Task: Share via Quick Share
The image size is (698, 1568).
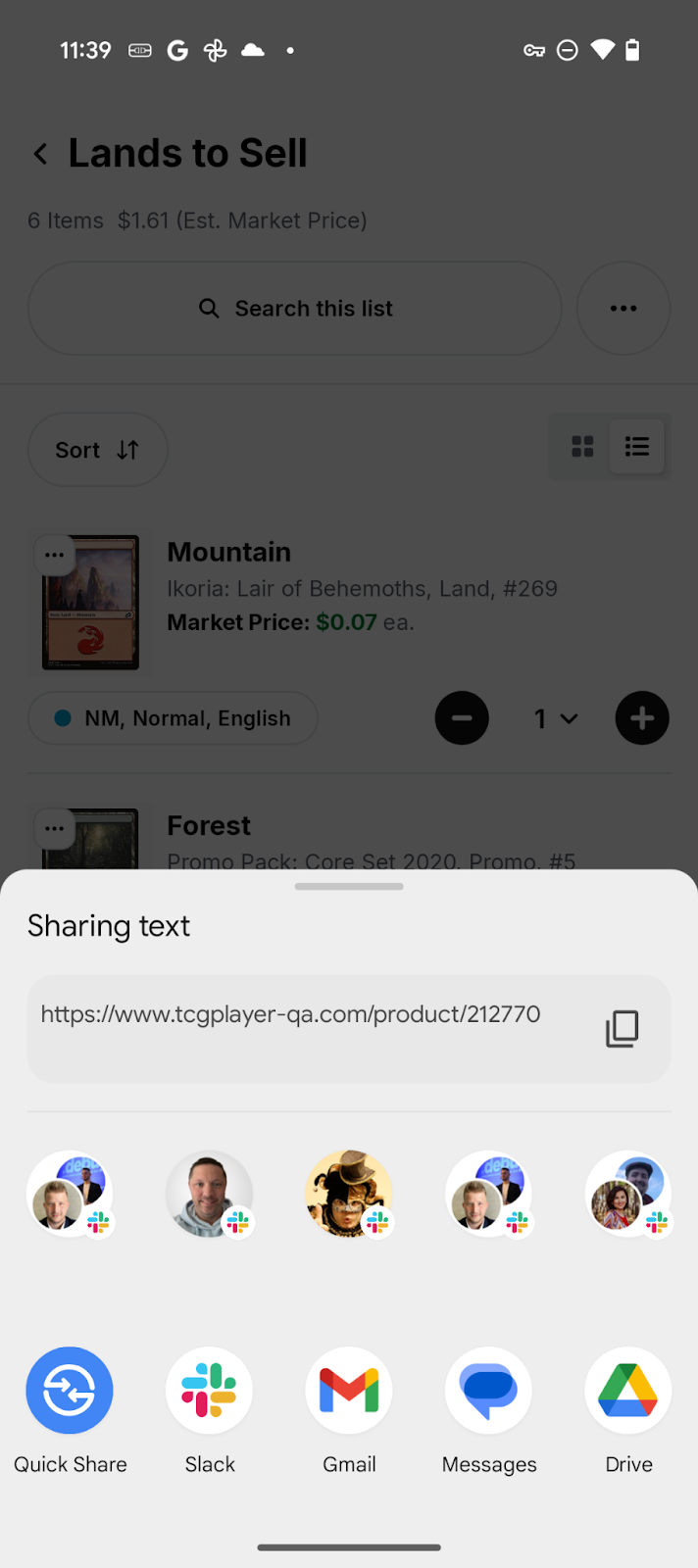Action: [70, 1391]
